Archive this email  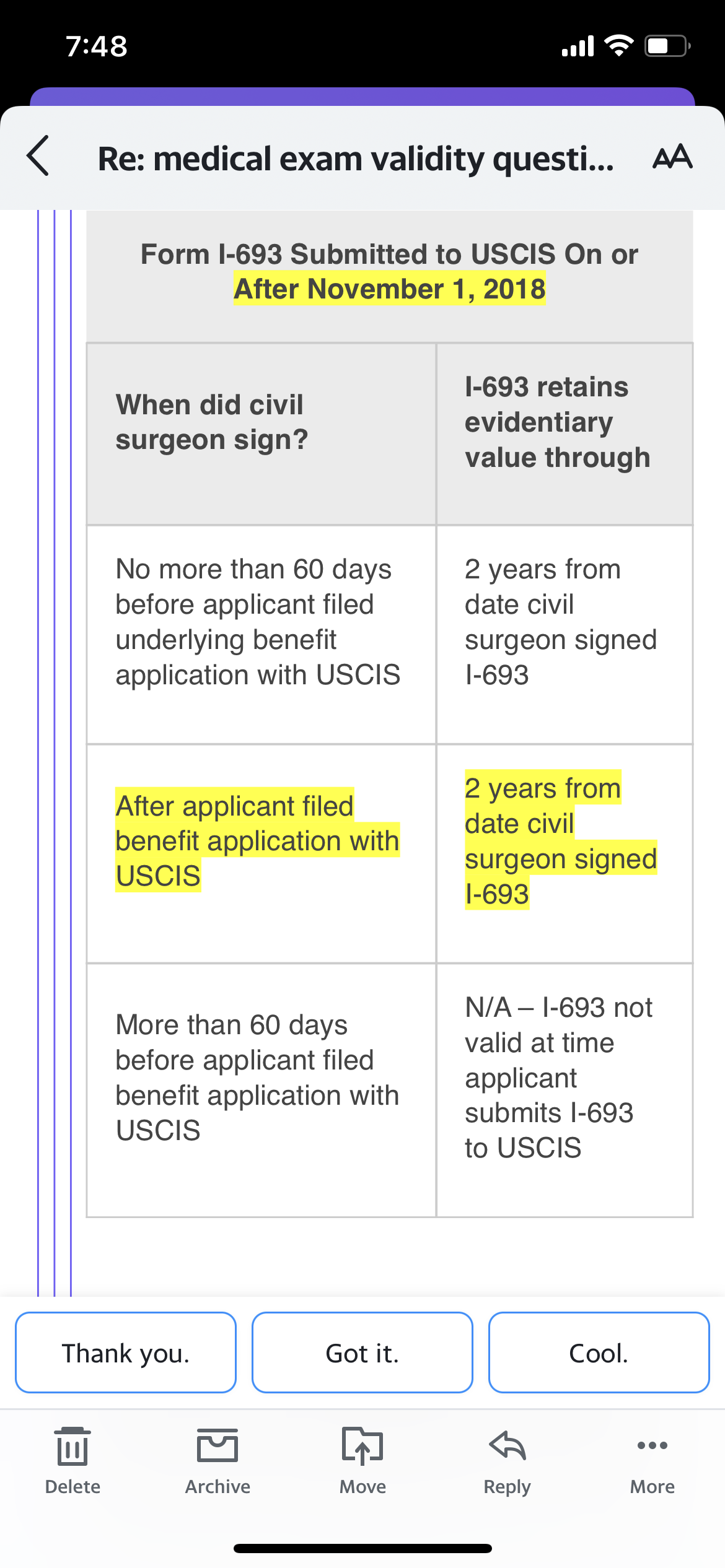click(x=217, y=1460)
